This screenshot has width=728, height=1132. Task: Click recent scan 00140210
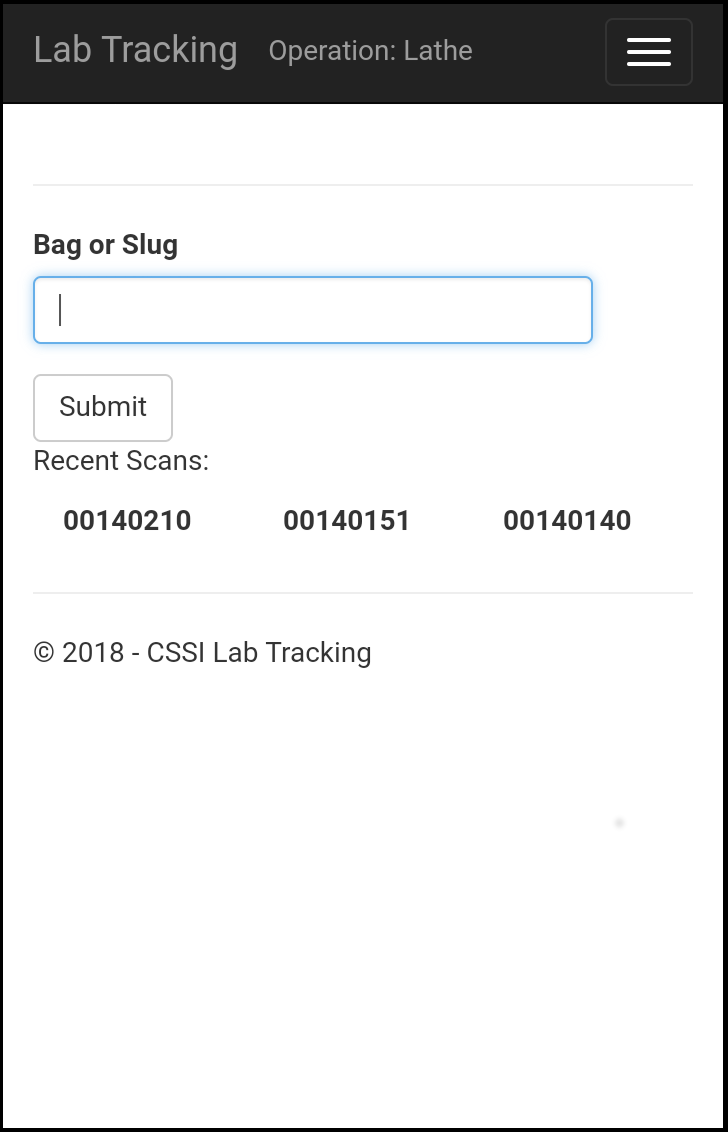point(127,520)
